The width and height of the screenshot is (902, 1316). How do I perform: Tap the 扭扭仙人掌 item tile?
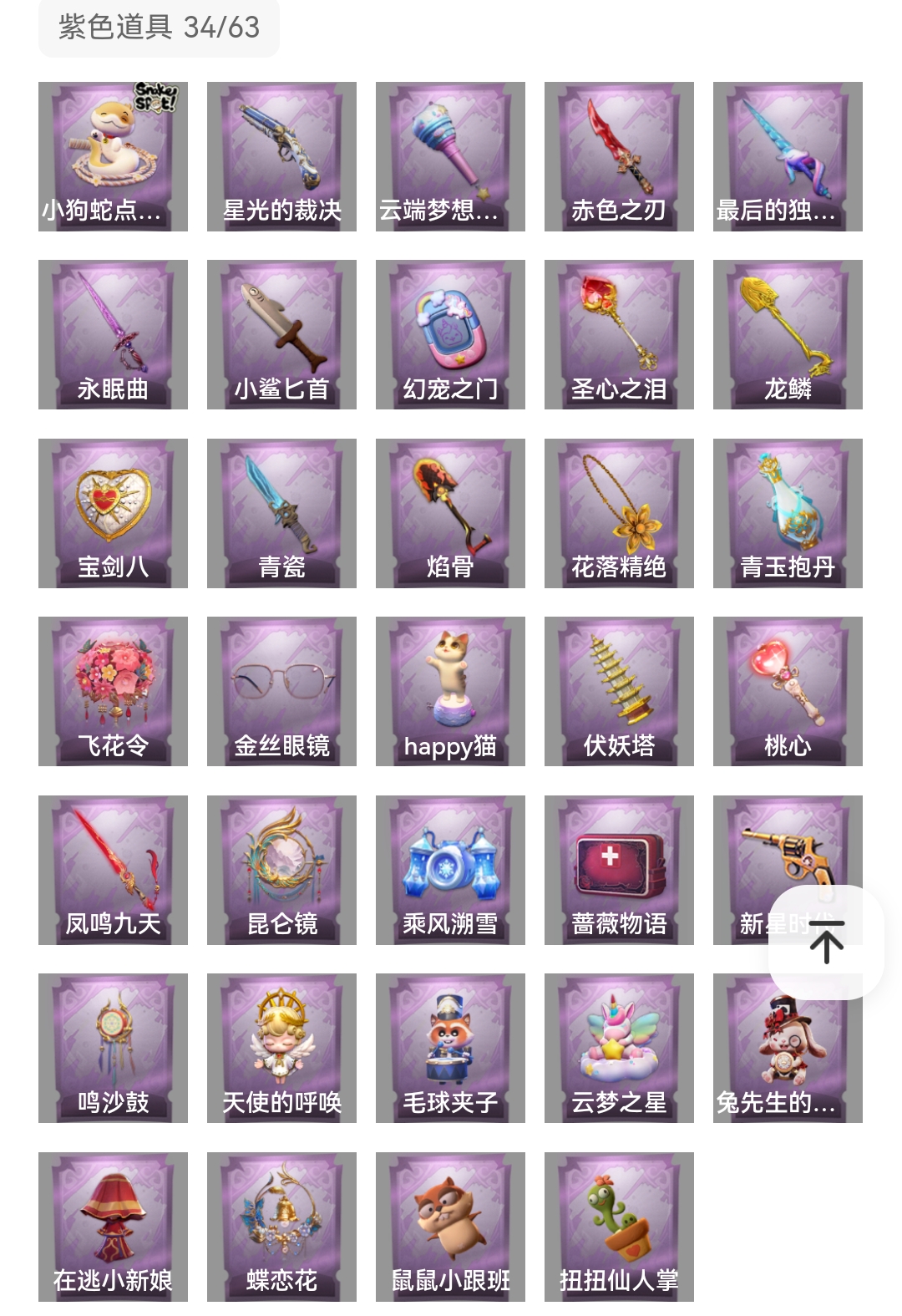pyautogui.click(x=619, y=1227)
